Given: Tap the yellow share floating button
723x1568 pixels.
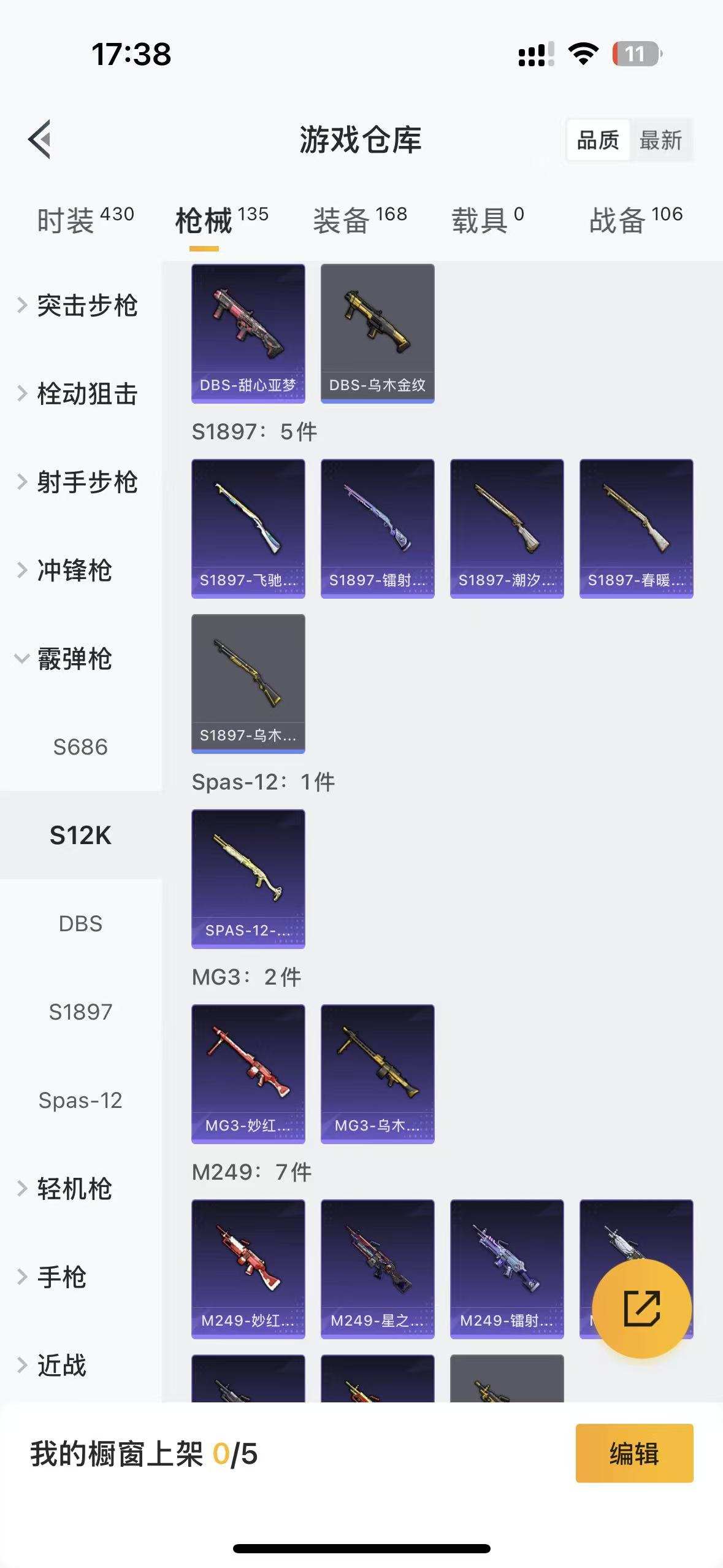Looking at the screenshot, I should (641, 1309).
